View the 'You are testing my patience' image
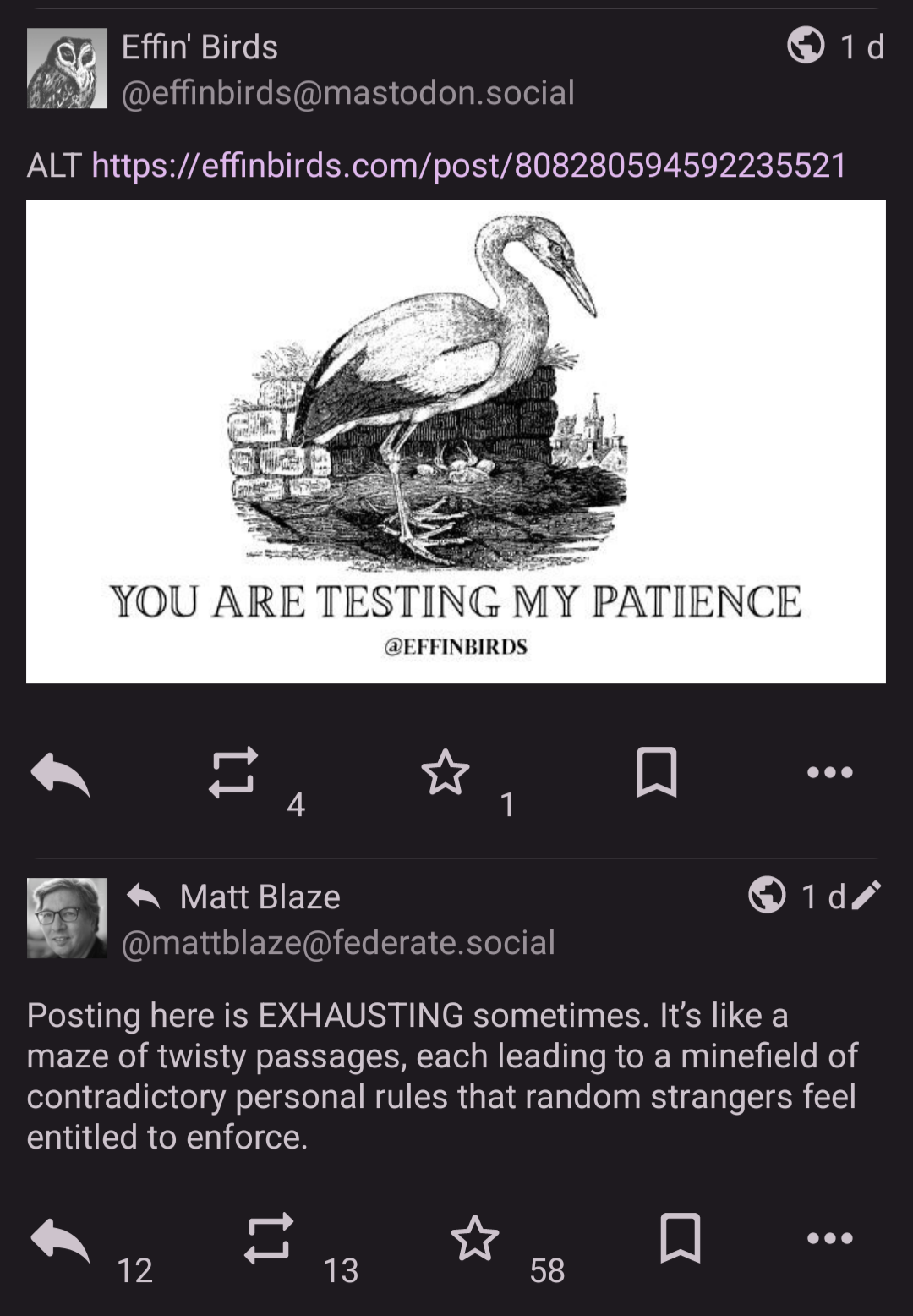The width and height of the screenshot is (913, 1316). click(456, 441)
